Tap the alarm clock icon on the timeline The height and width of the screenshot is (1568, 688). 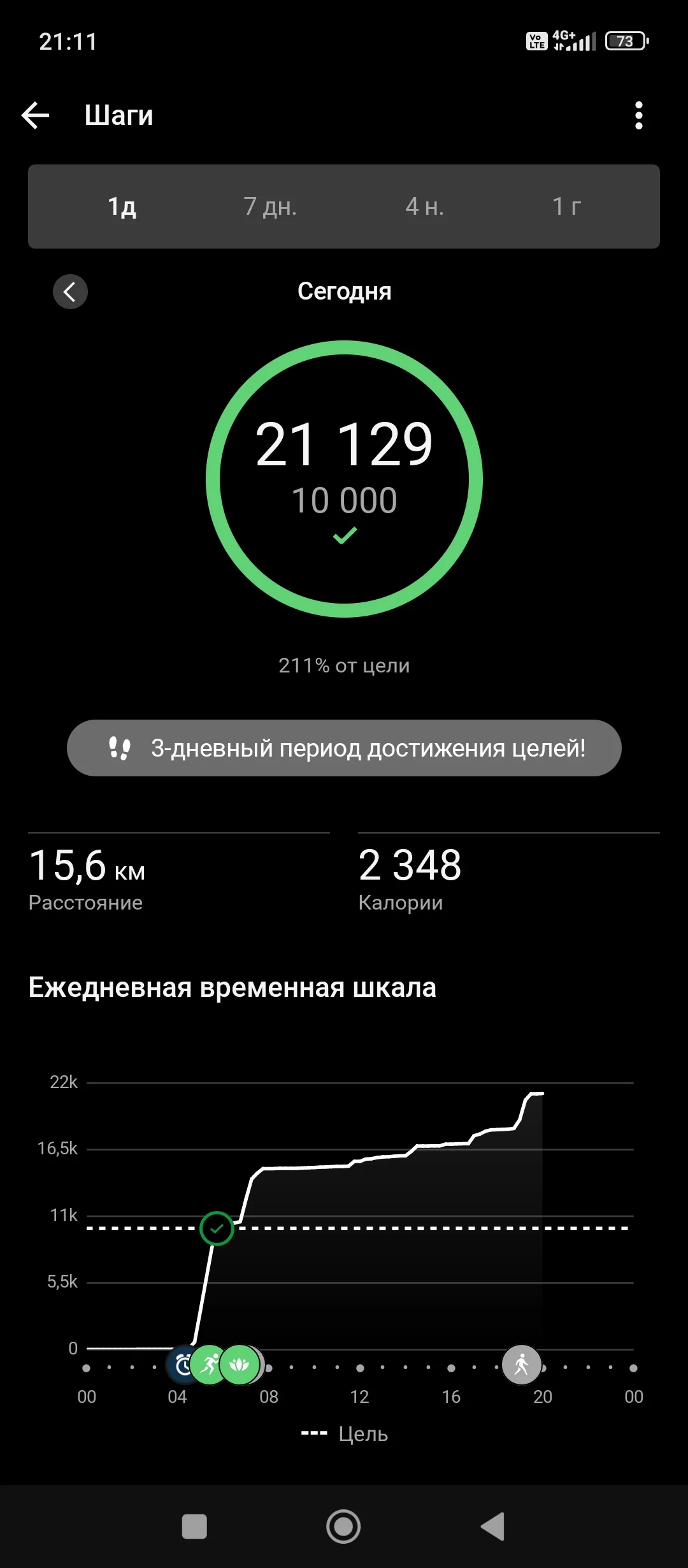coord(182,1364)
